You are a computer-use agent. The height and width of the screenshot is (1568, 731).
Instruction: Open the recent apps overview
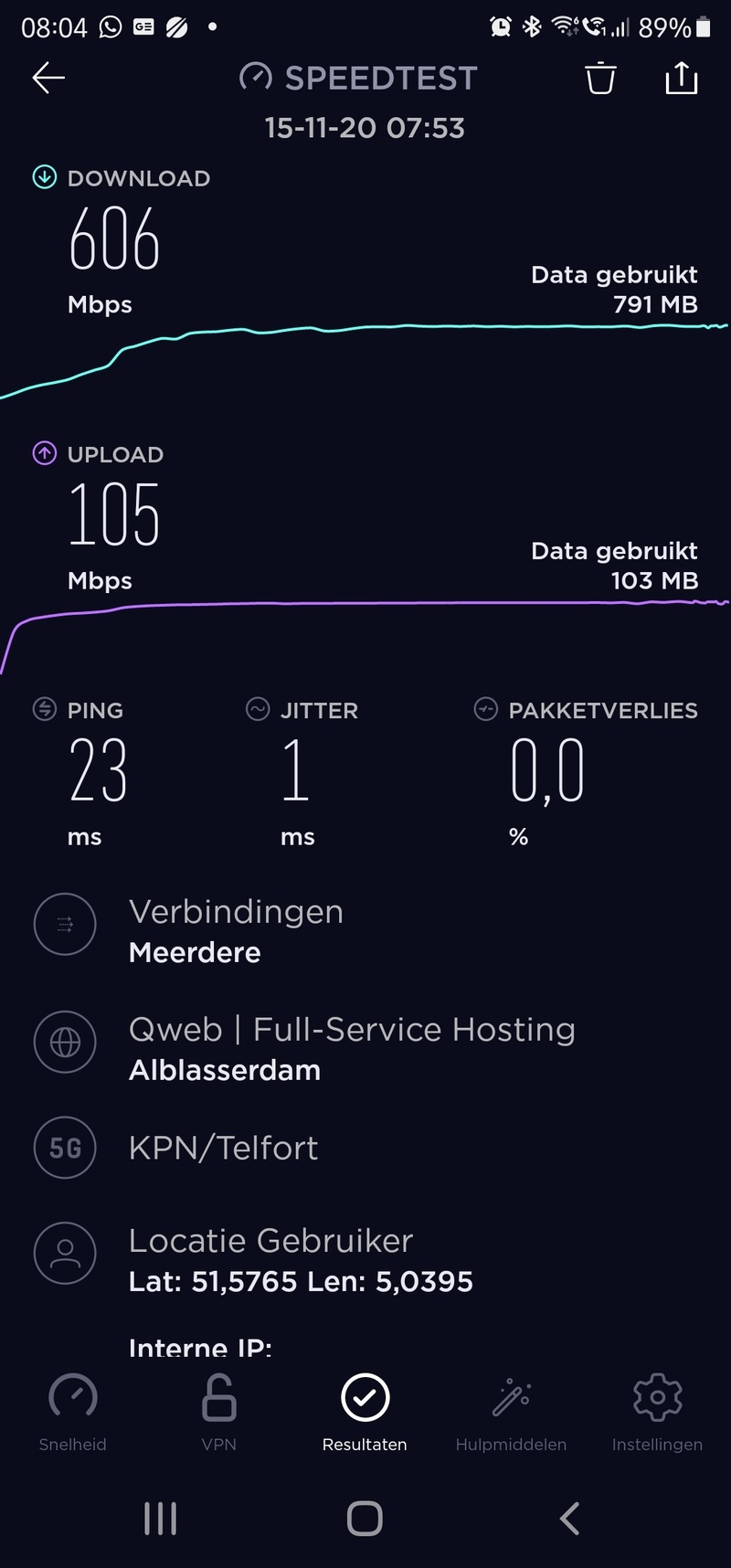(x=161, y=1519)
